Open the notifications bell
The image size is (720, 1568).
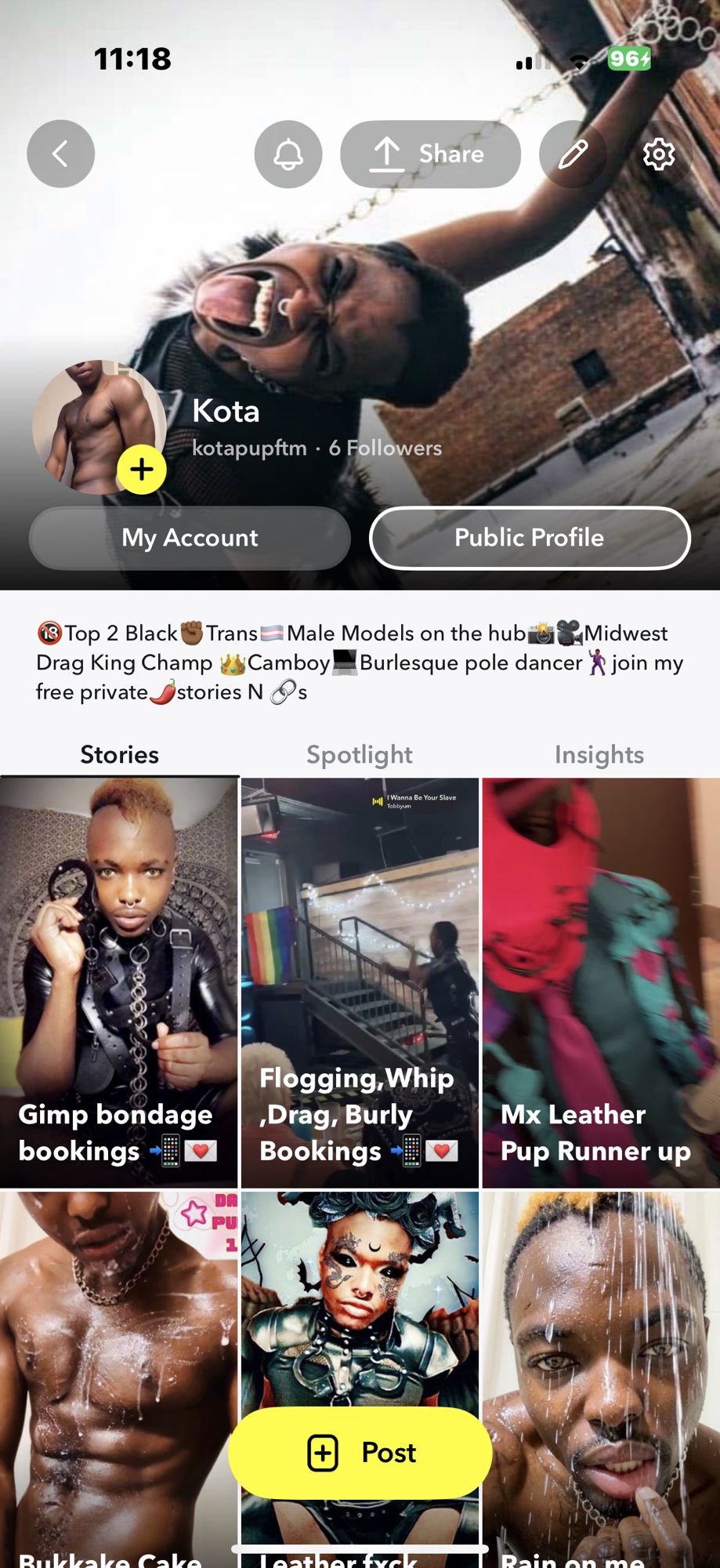tap(288, 154)
